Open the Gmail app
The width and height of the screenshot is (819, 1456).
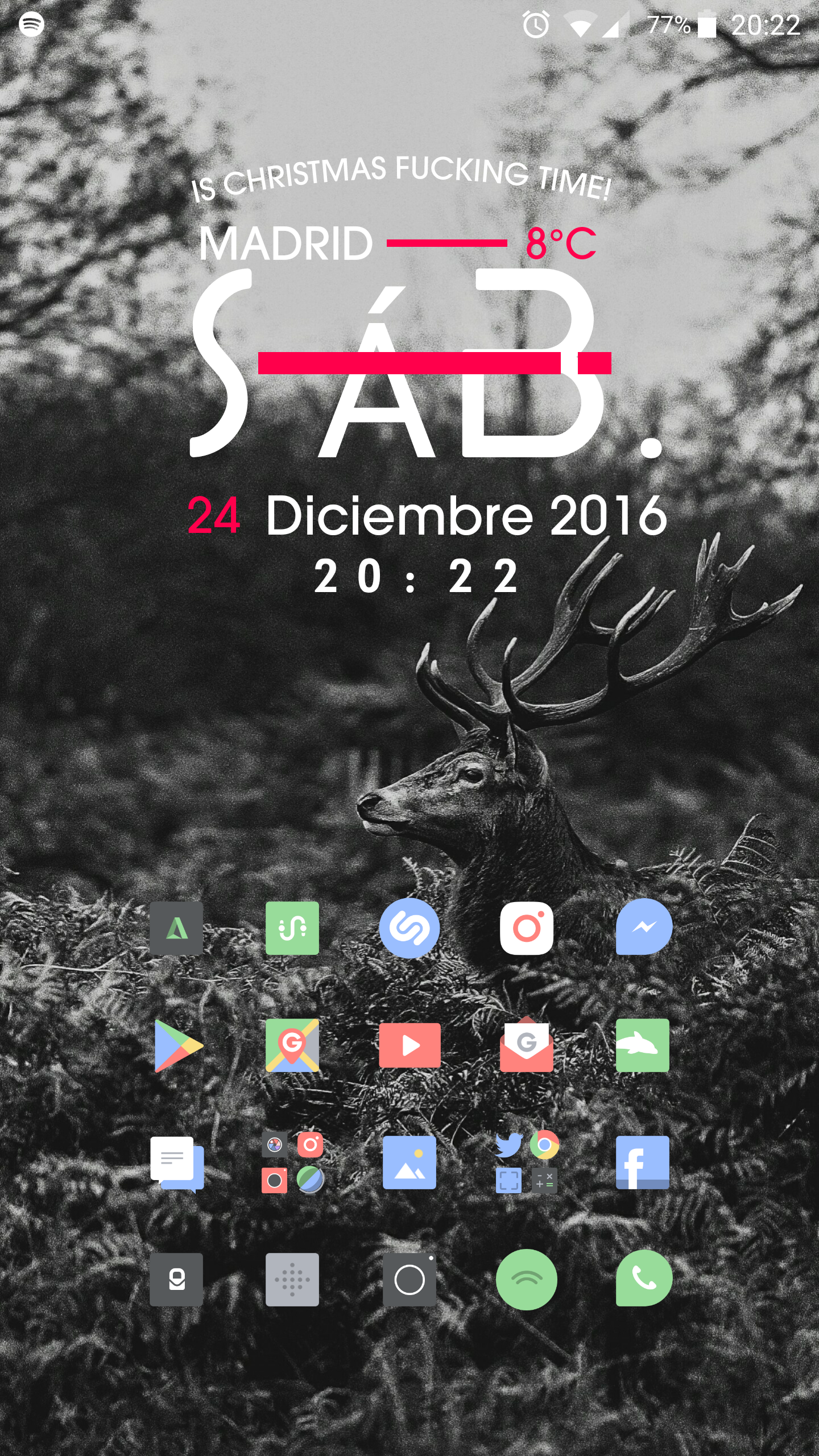pos(527,1044)
